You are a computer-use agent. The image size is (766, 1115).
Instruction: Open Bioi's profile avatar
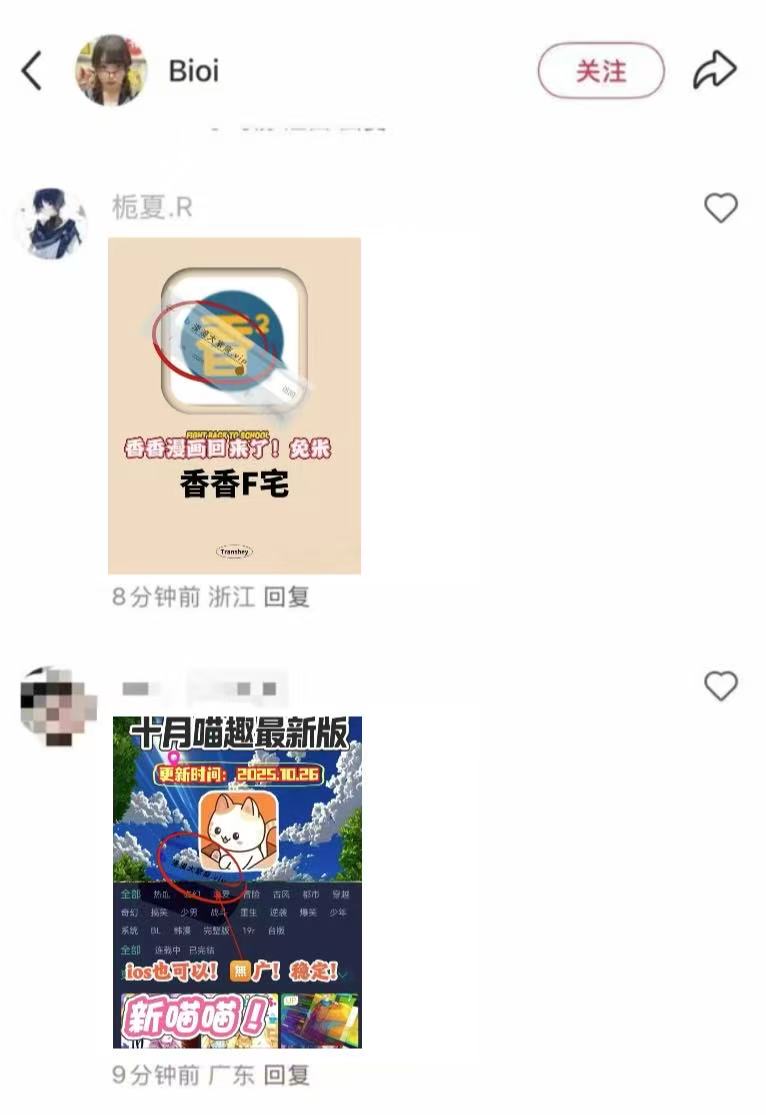click(111, 71)
